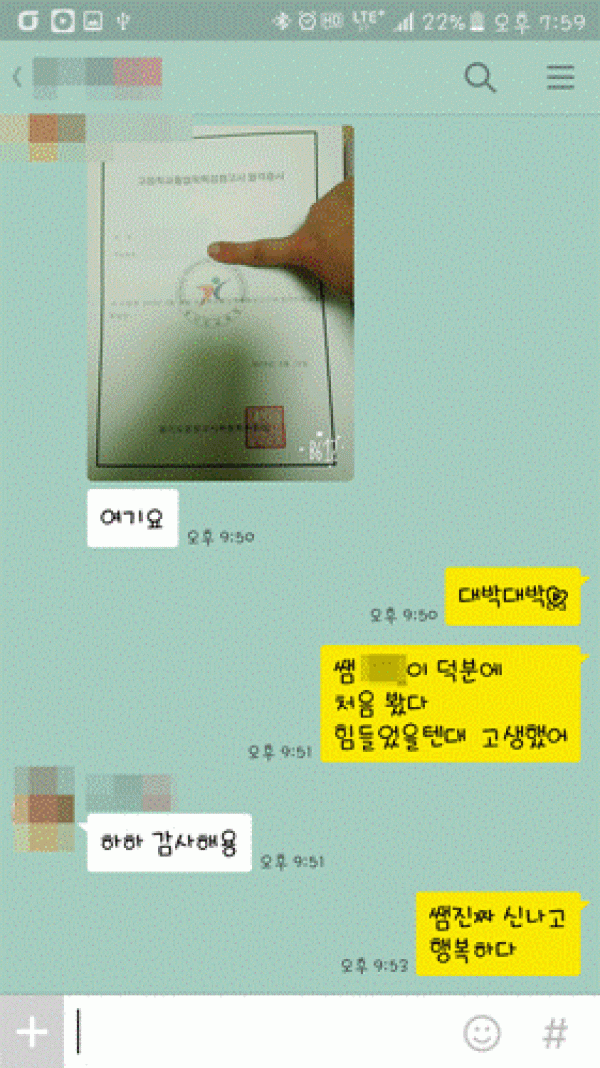
Task: Tap the hashtag search button
Action: pyautogui.click(x=555, y=1033)
